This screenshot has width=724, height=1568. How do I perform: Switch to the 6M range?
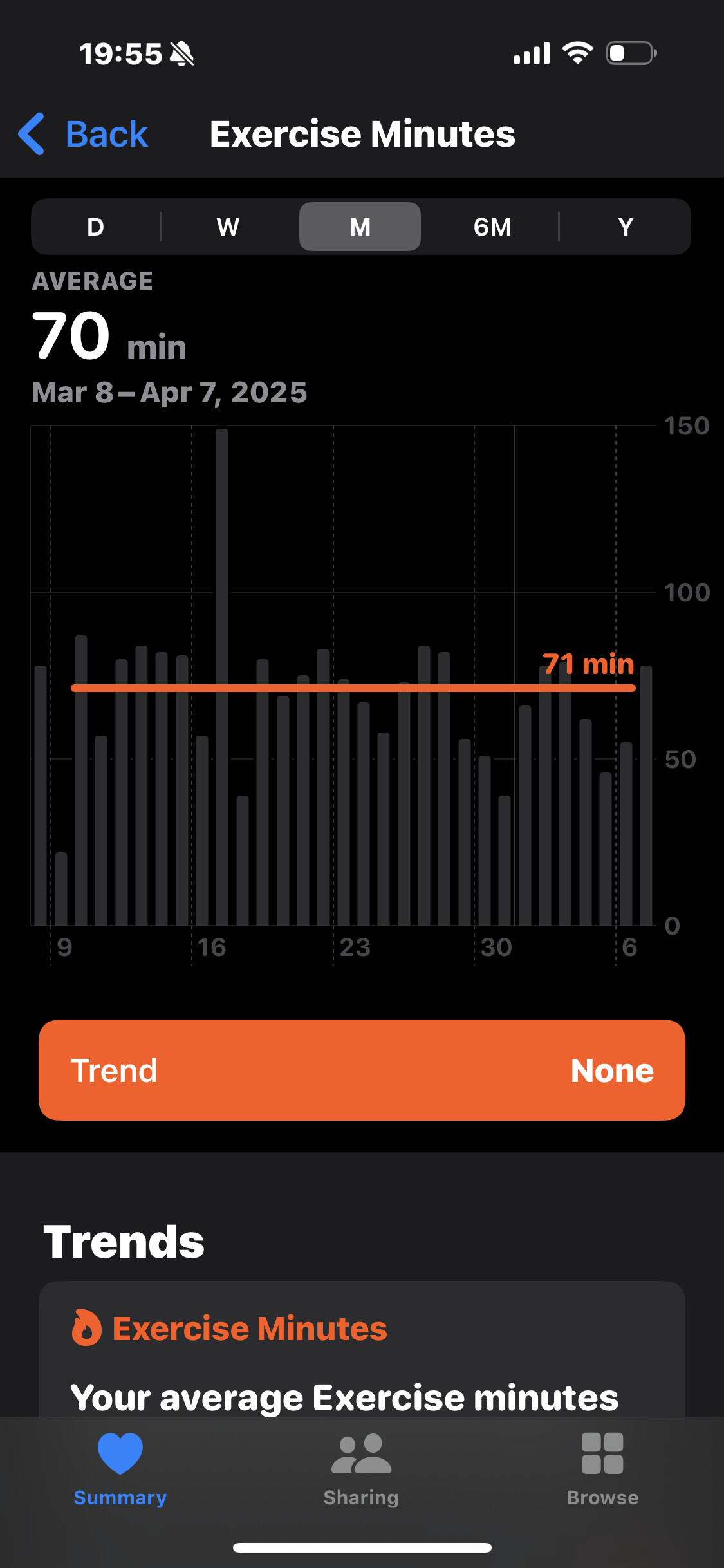tap(492, 227)
